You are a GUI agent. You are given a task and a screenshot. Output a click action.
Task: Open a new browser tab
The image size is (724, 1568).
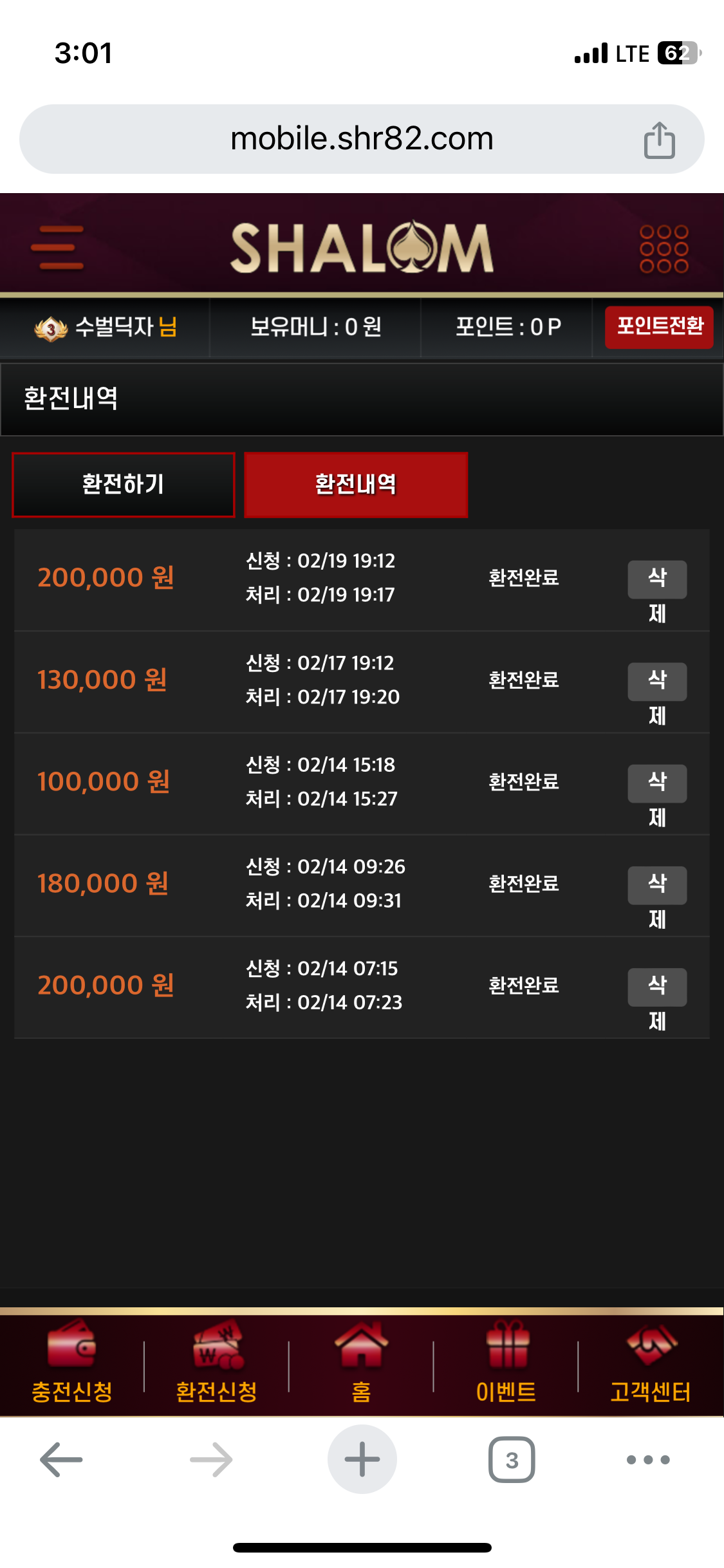(x=362, y=1459)
